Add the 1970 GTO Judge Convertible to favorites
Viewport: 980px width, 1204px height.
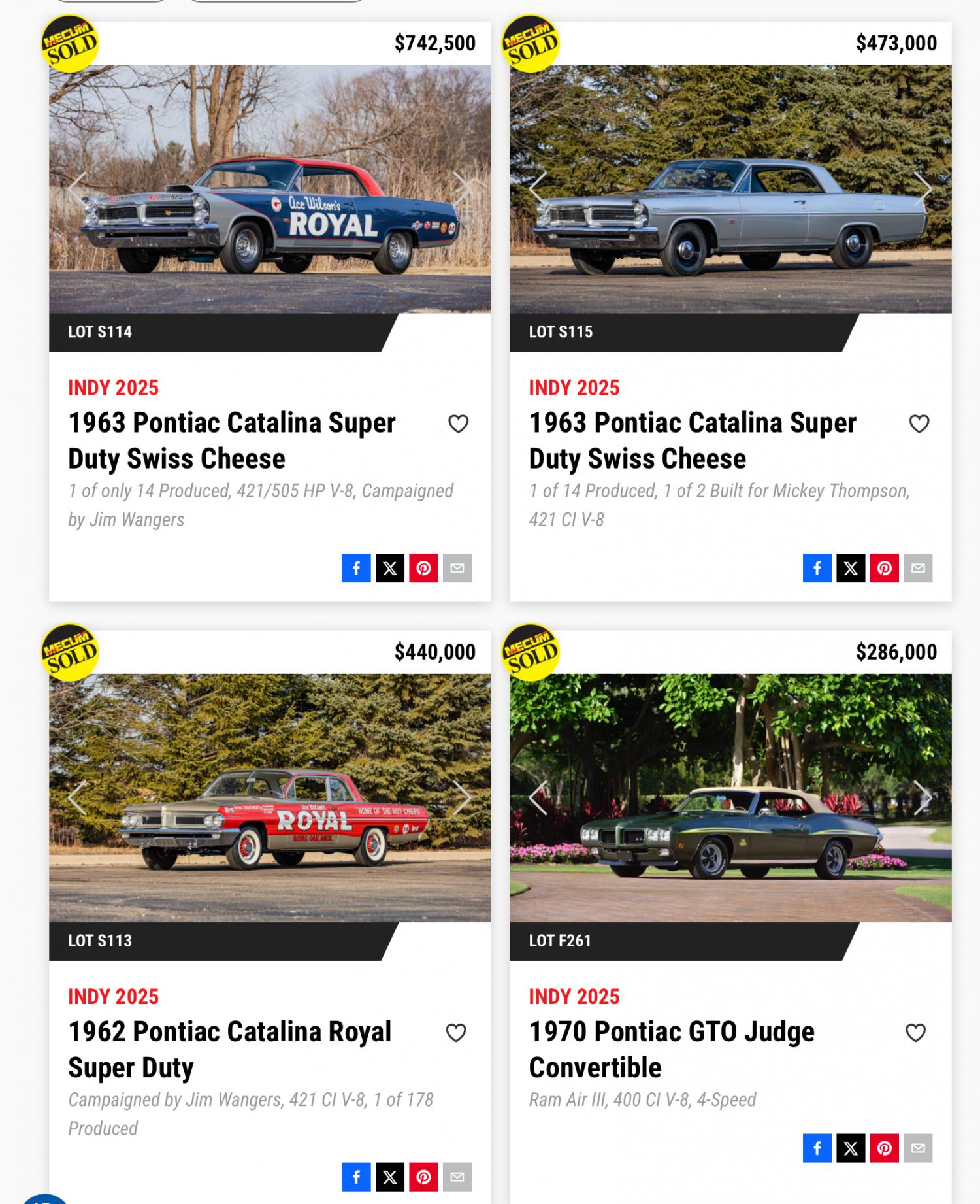(915, 1033)
